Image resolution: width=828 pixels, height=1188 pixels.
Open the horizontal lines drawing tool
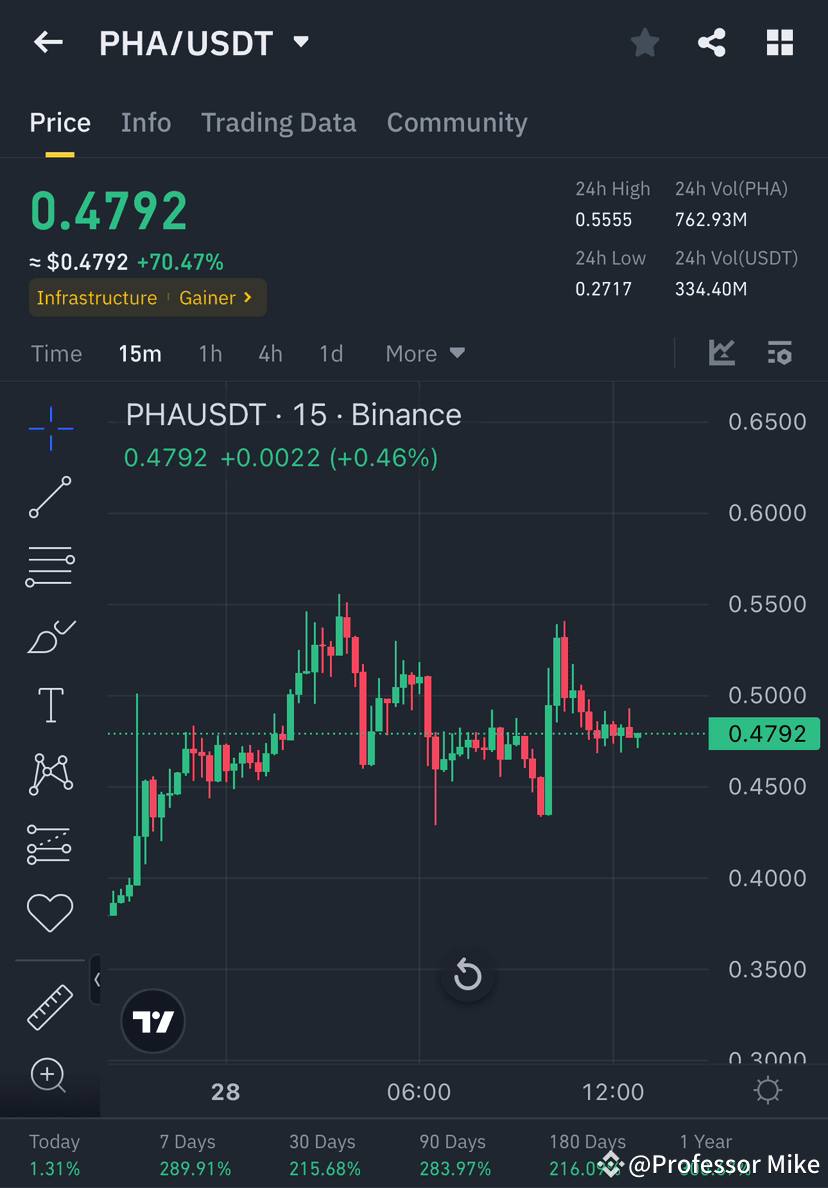coord(50,565)
